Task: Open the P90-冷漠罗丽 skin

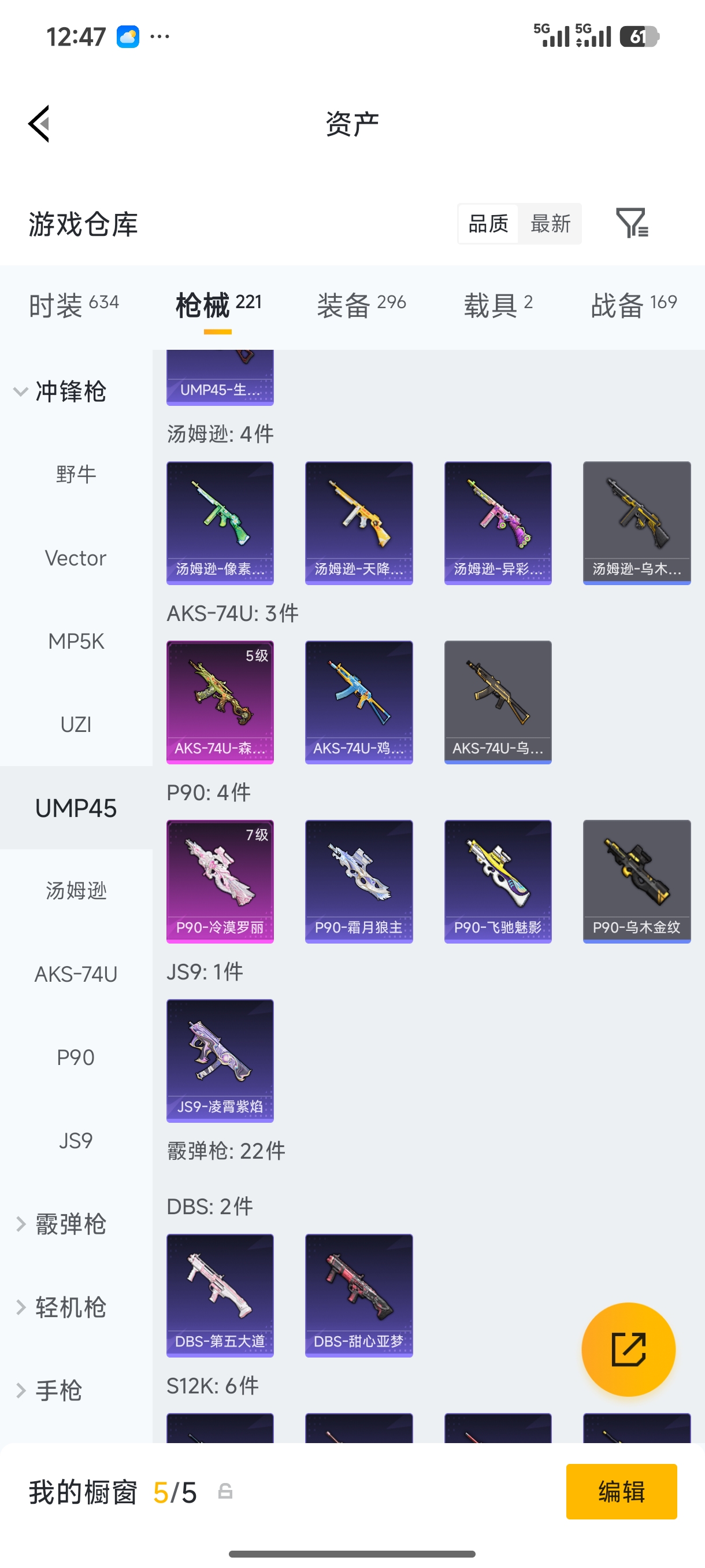Action: [x=220, y=881]
